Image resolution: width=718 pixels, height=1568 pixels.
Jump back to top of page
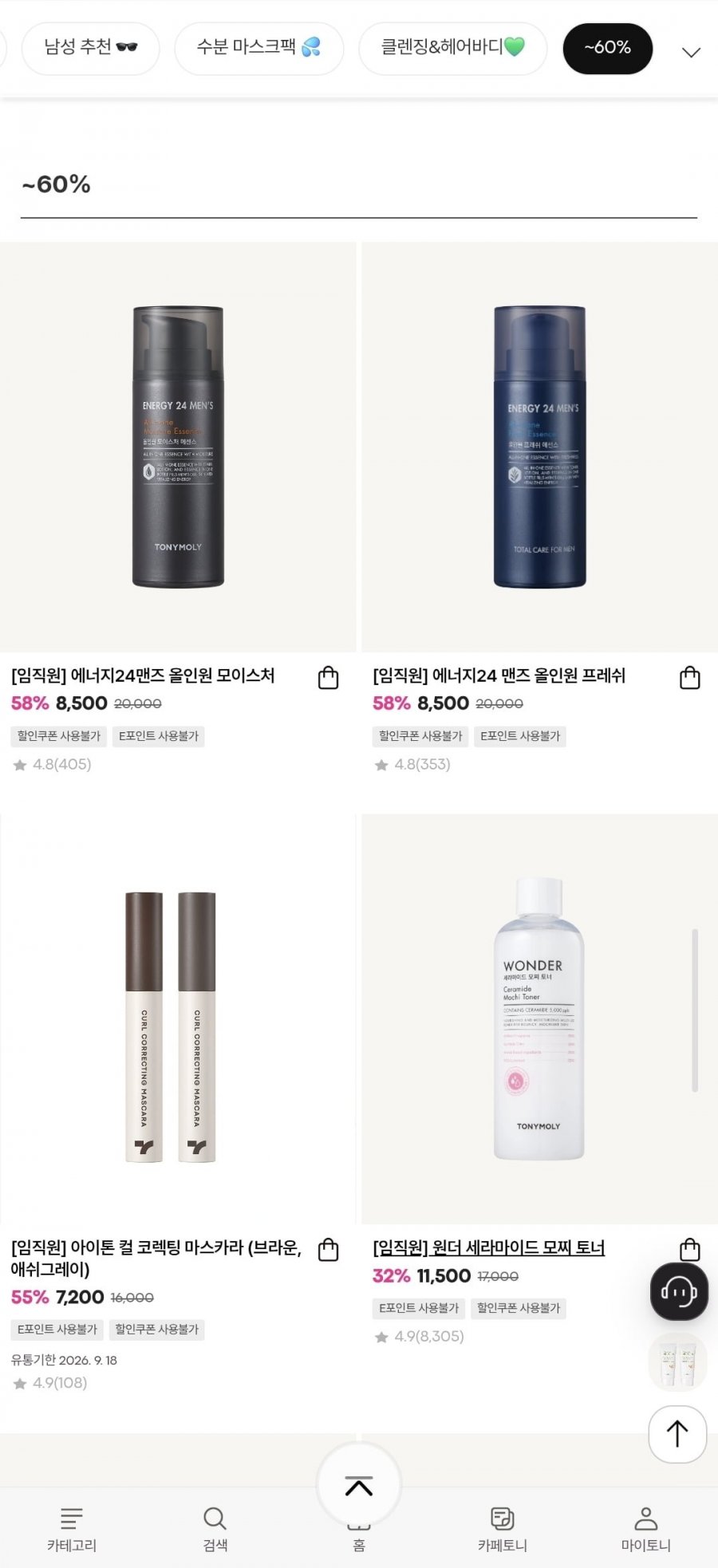coord(677,1434)
